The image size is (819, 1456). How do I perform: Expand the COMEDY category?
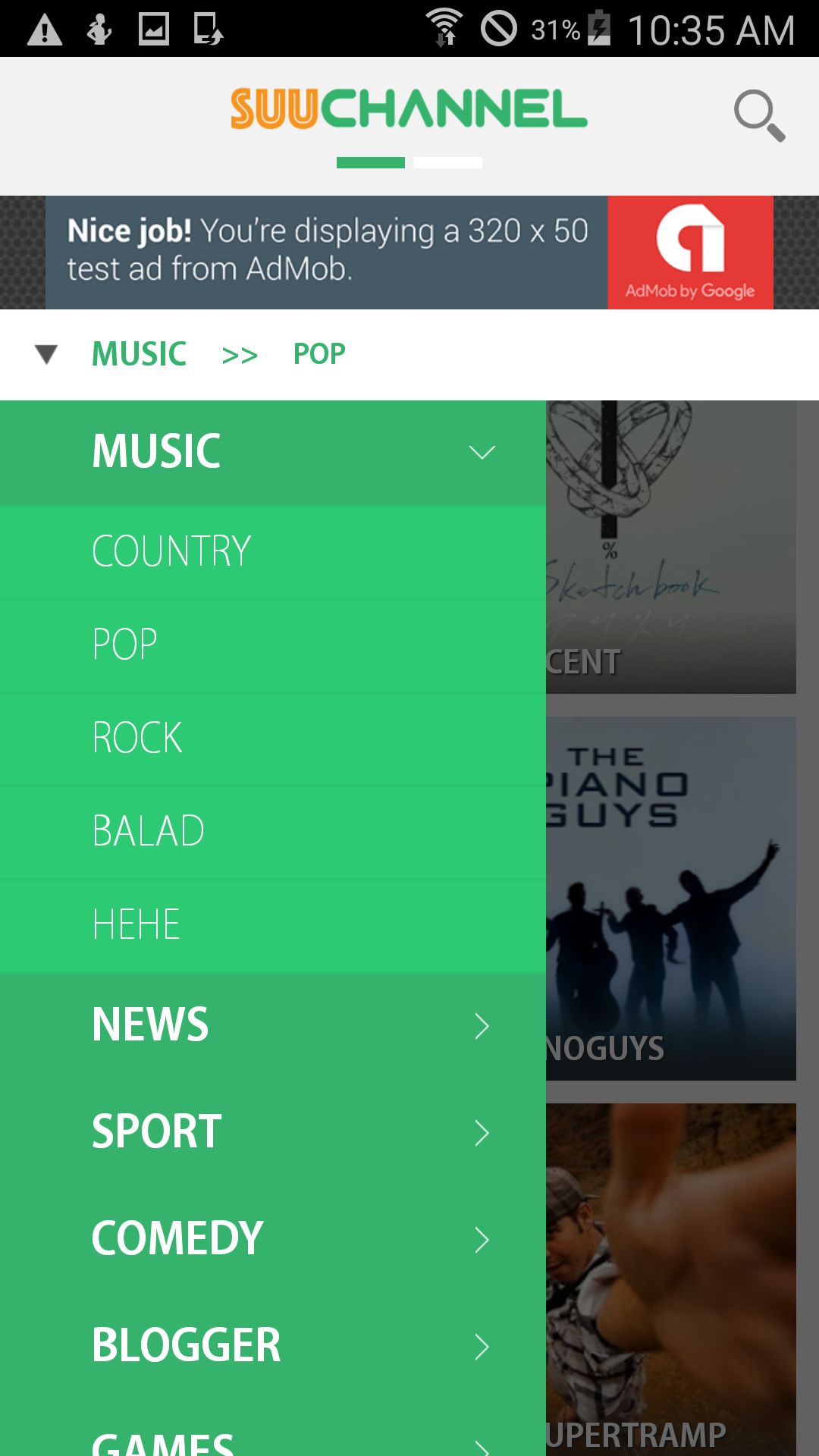(273, 1239)
